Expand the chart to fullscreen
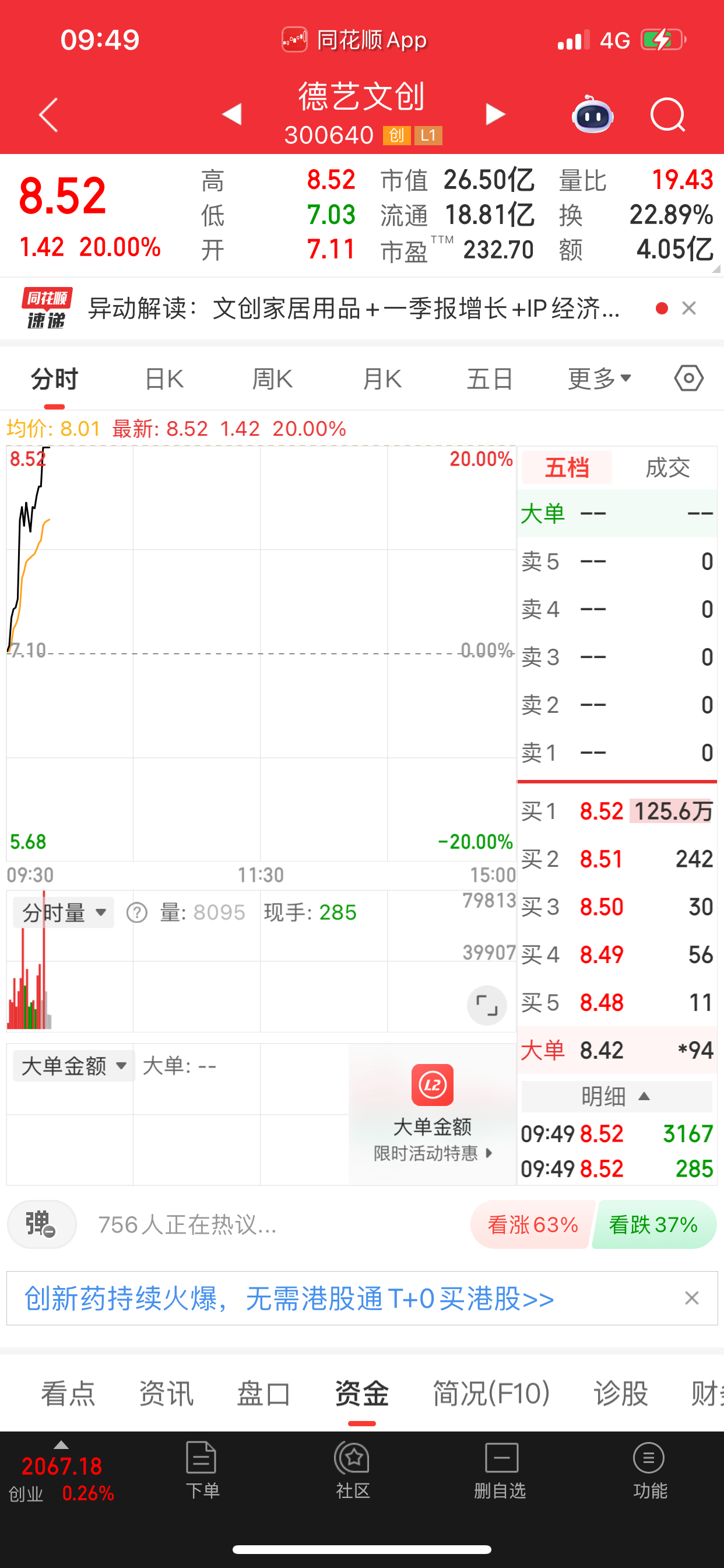The height and width of the screenshot is (1568, 724). (x=487, y=1005)
